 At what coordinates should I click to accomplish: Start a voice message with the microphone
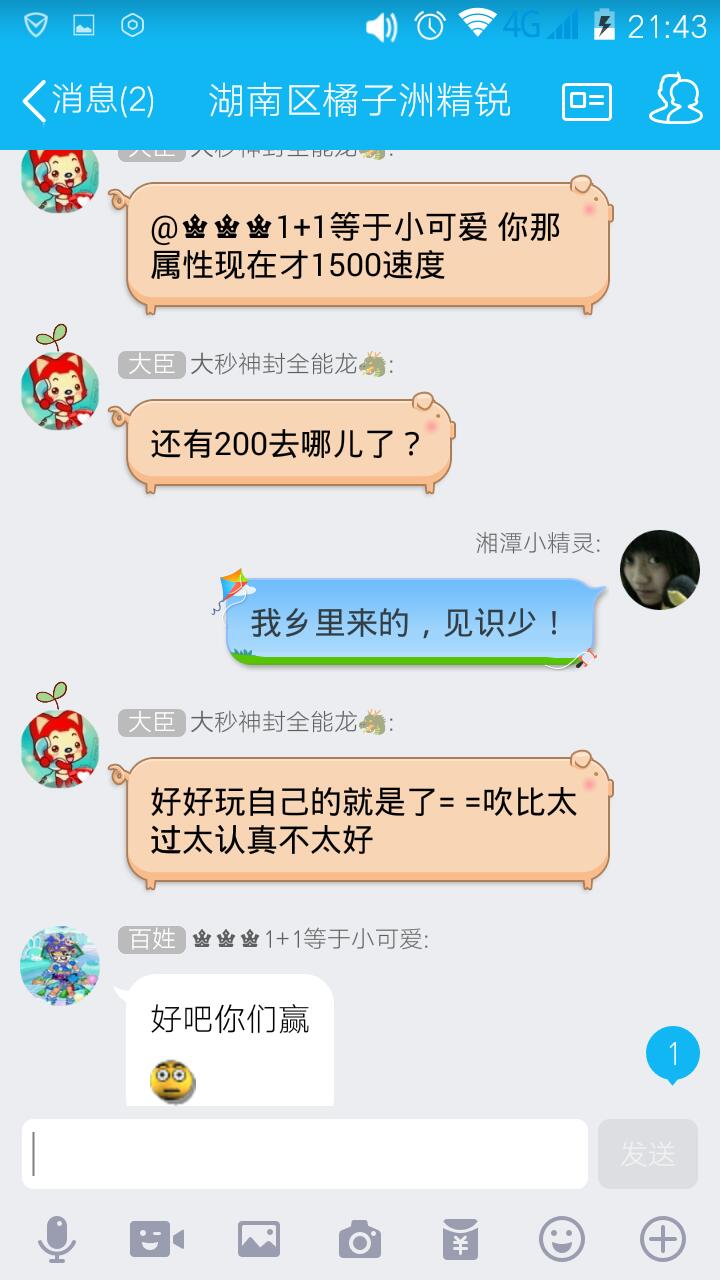(57, 1240)
